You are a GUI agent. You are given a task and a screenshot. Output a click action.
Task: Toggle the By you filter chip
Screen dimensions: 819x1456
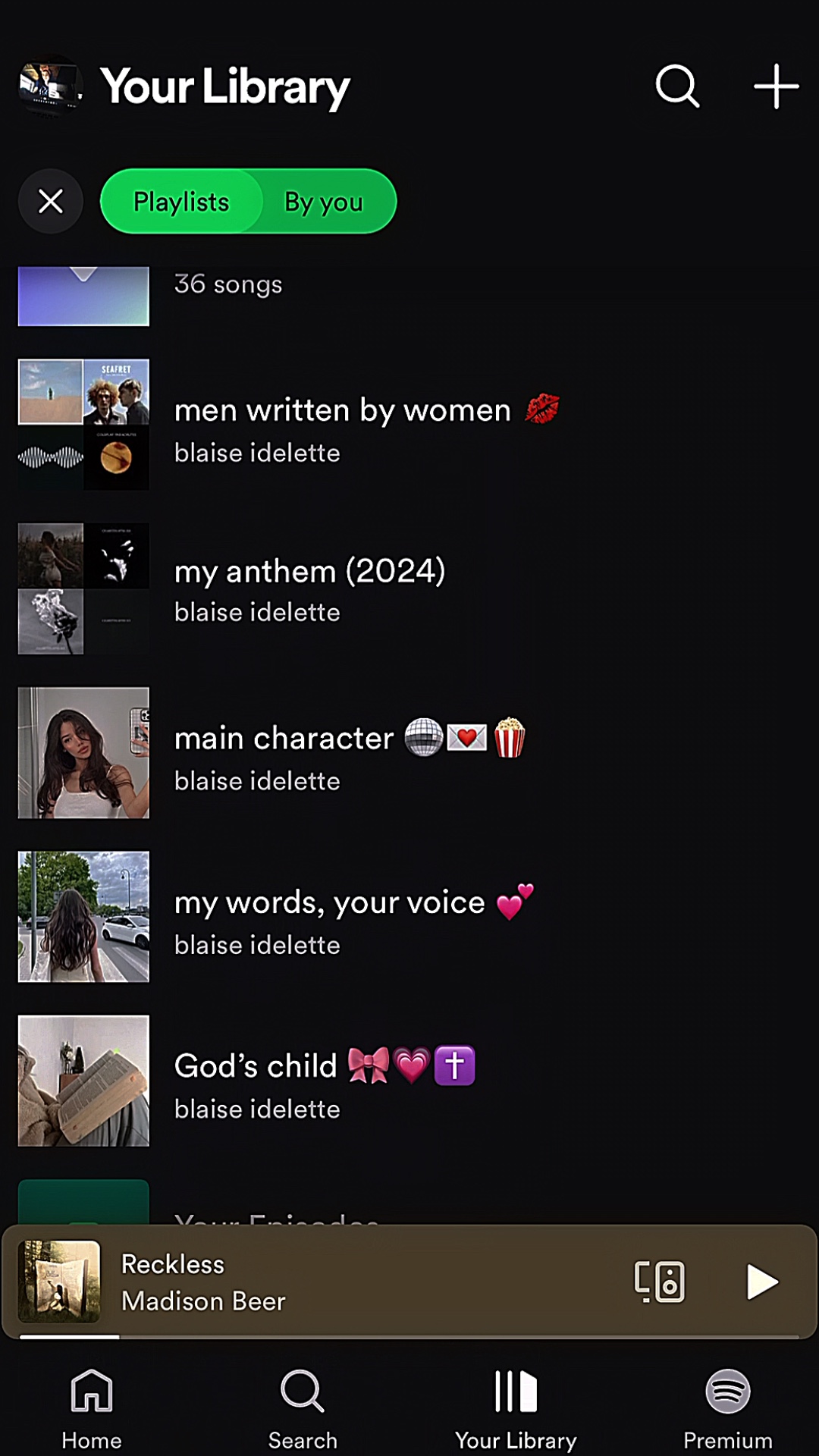click(324, 201)
